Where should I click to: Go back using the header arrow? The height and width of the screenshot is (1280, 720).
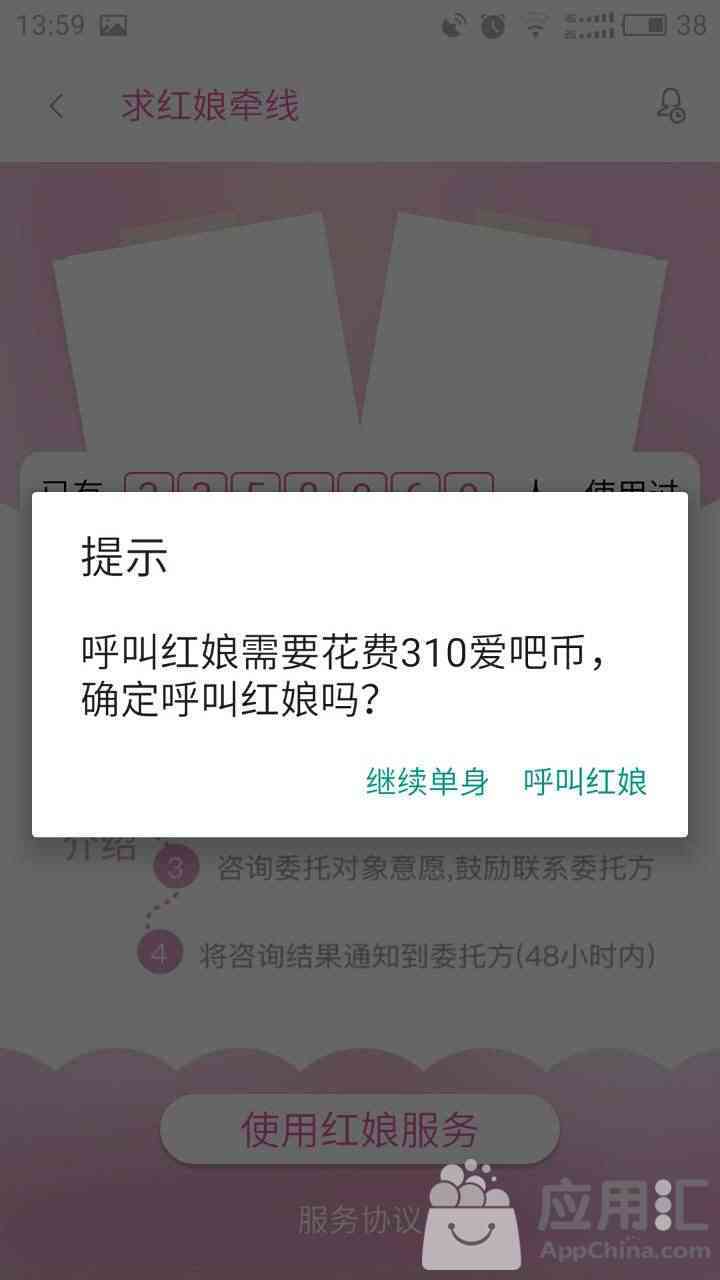click(57, 106)
